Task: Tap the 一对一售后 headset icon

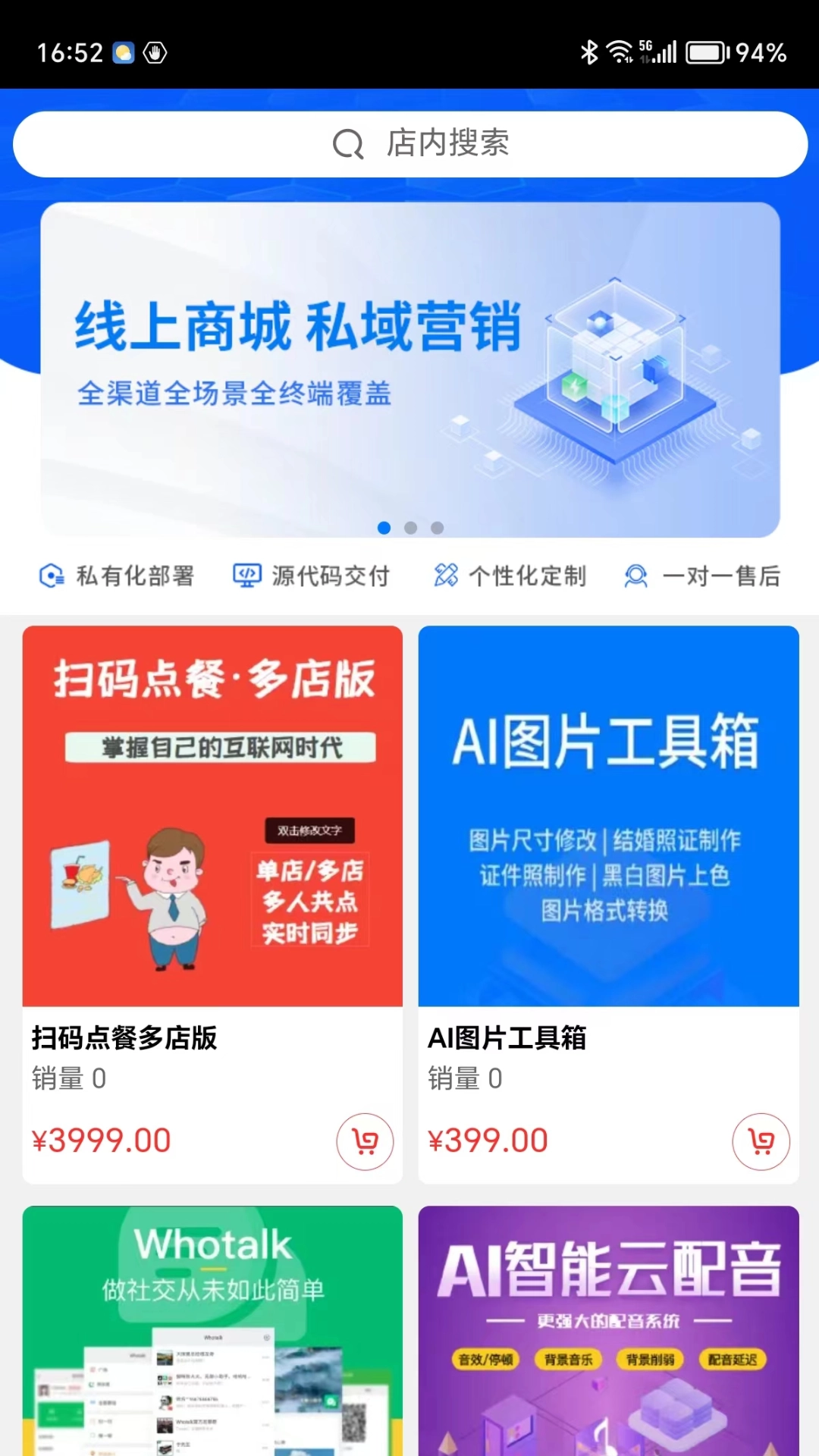Action: [x=637, y=576]
